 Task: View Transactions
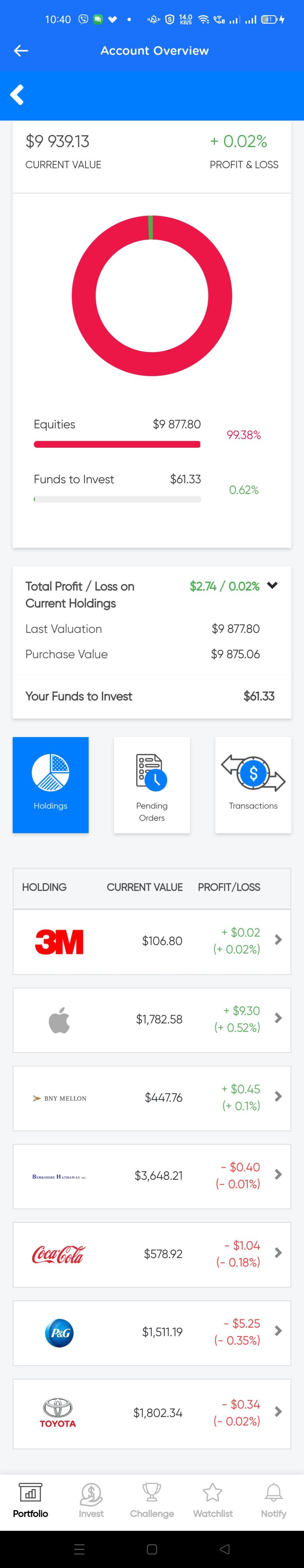pyautogui.click(x=253, y=785)
